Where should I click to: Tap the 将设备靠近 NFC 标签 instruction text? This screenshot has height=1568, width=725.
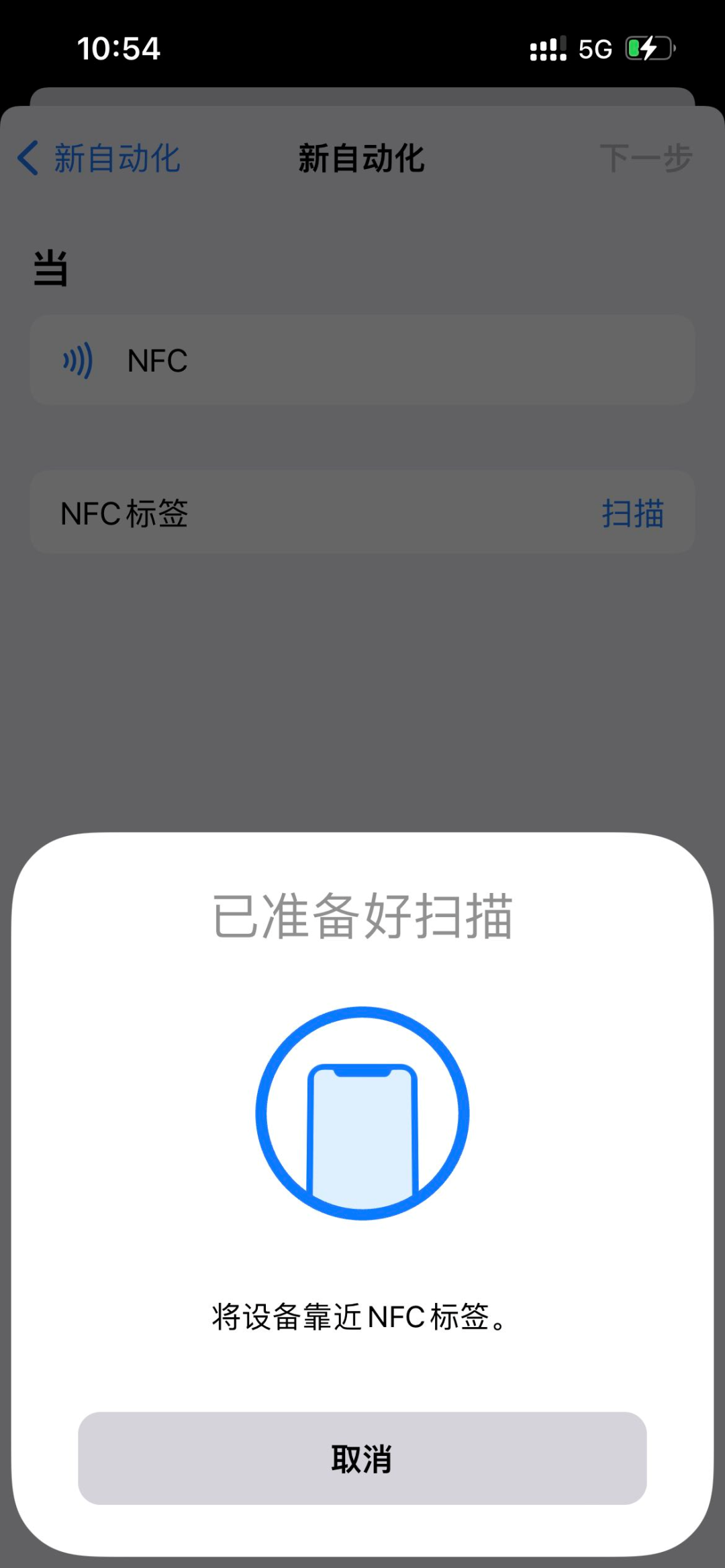pyautogui.click(x=362, y=1316)
